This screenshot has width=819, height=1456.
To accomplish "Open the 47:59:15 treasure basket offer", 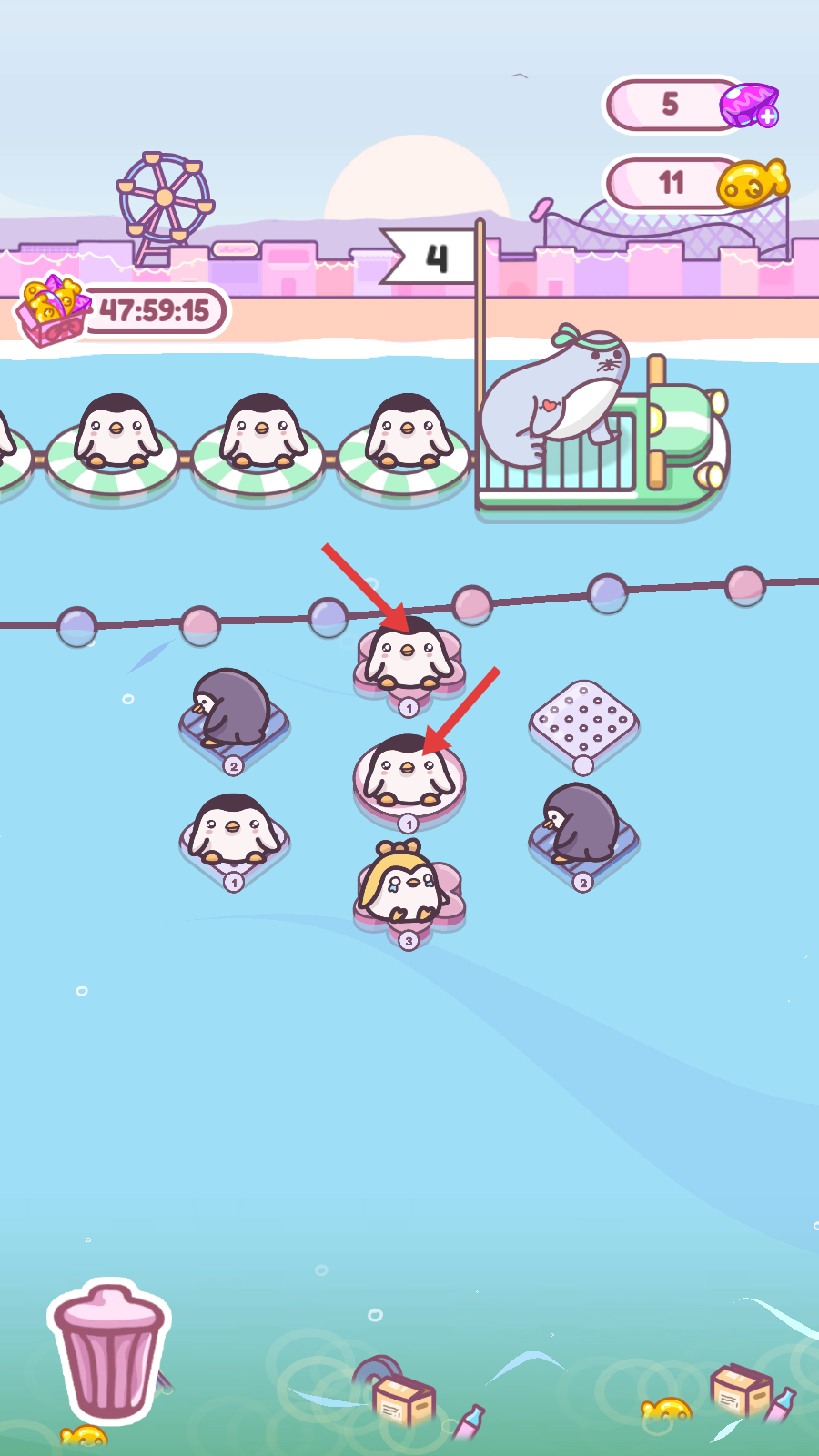I will point(123,311).
